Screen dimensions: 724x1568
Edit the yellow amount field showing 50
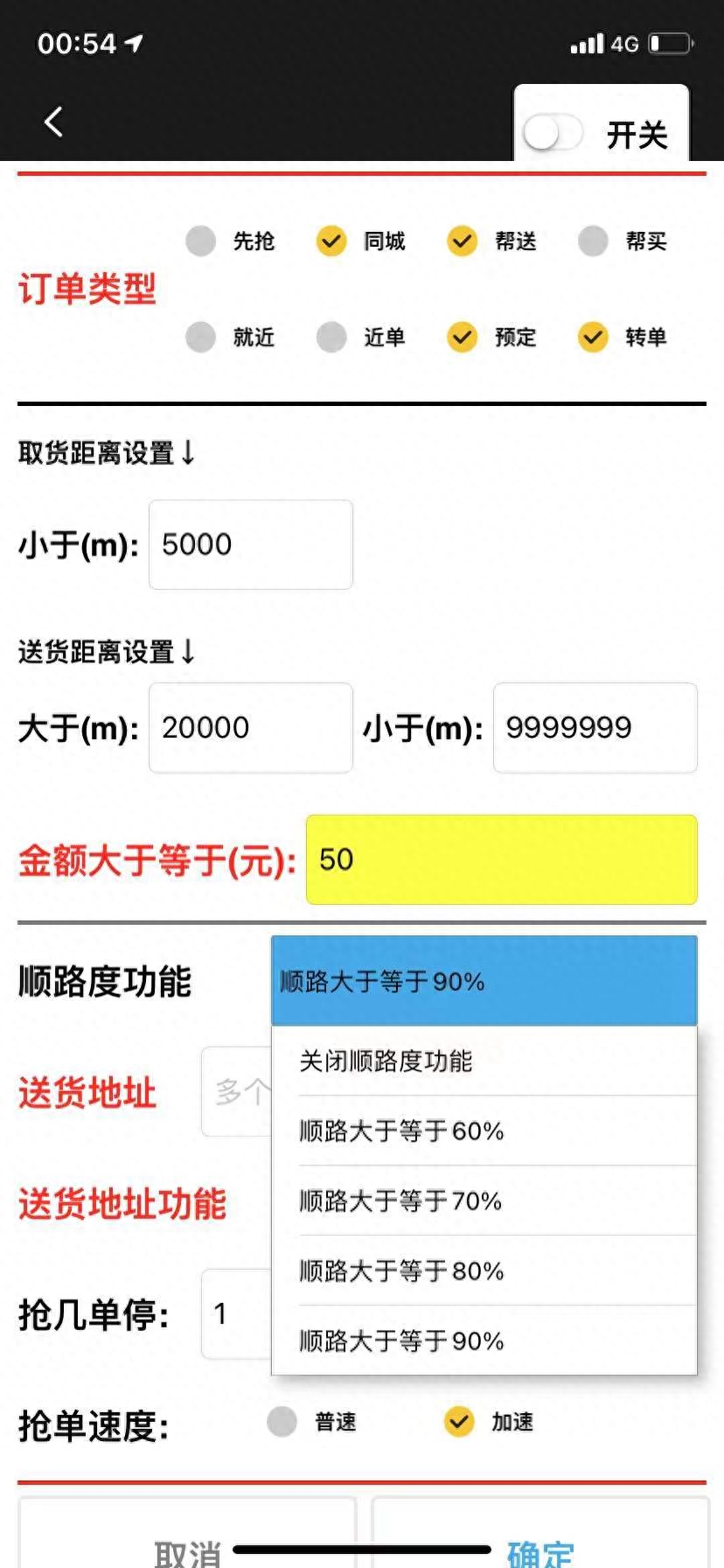tap(501, 859)
